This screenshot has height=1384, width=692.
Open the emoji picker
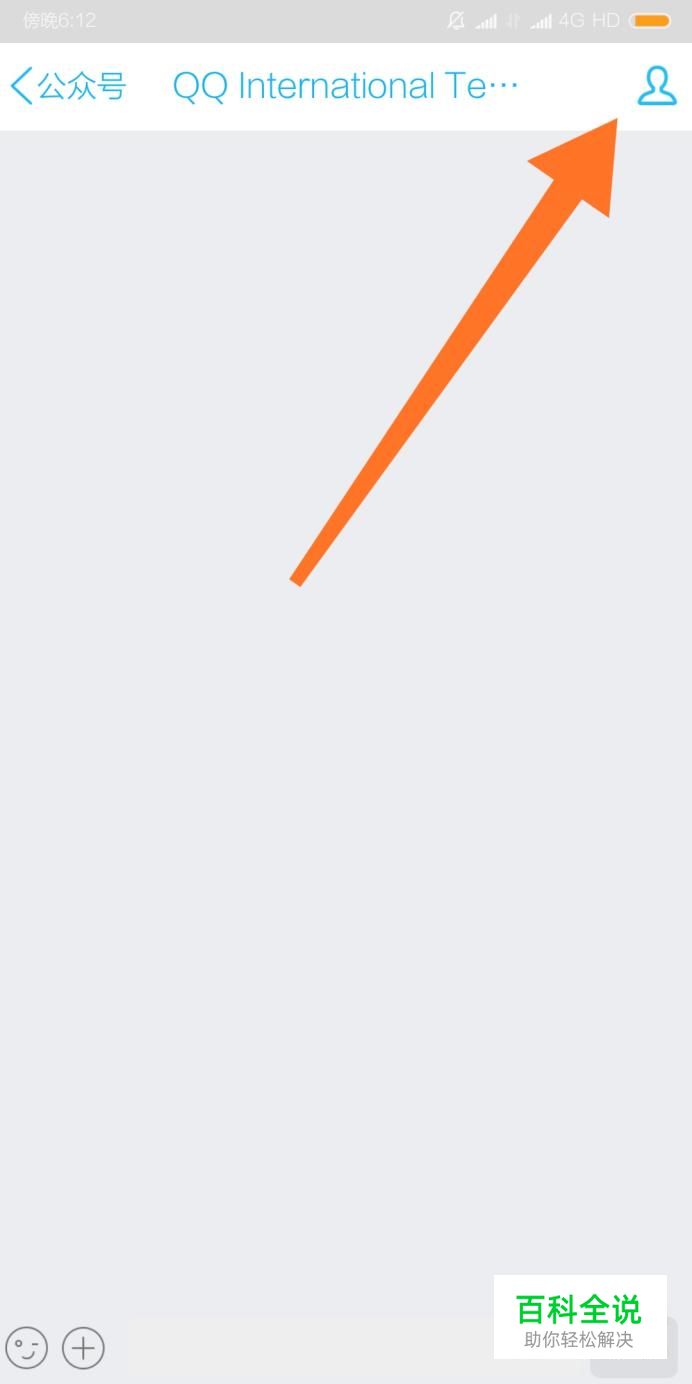[26, 1348]
